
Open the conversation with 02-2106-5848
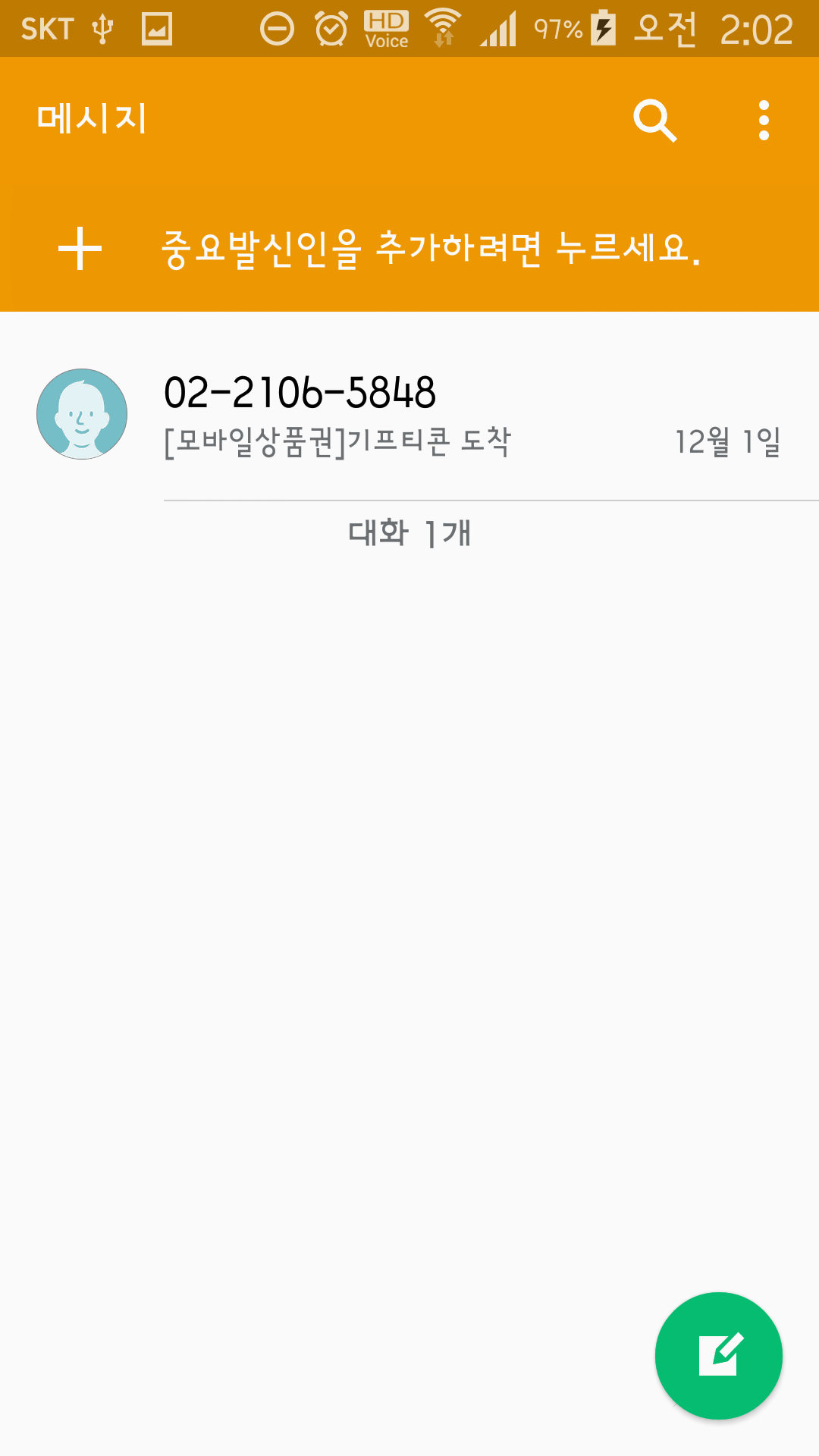point(455,414)
